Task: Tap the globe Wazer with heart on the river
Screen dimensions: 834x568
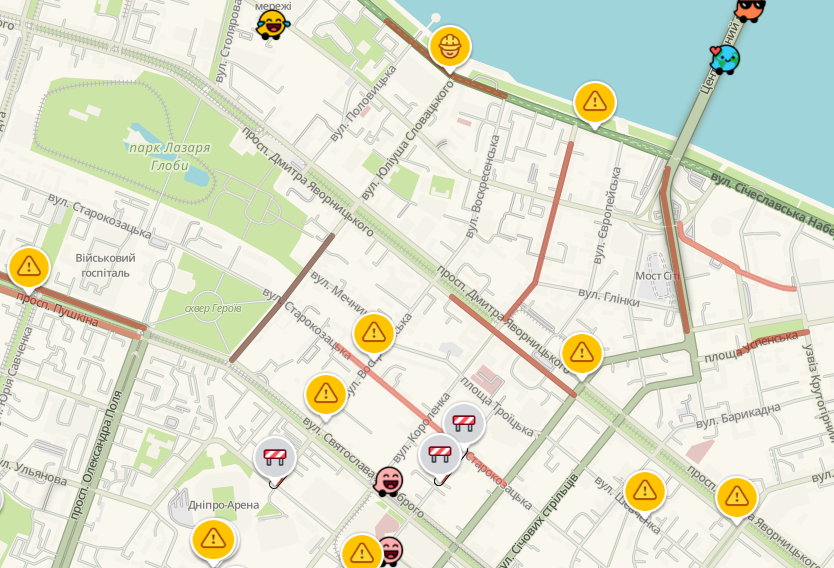Action: click(x=724, y=58)
